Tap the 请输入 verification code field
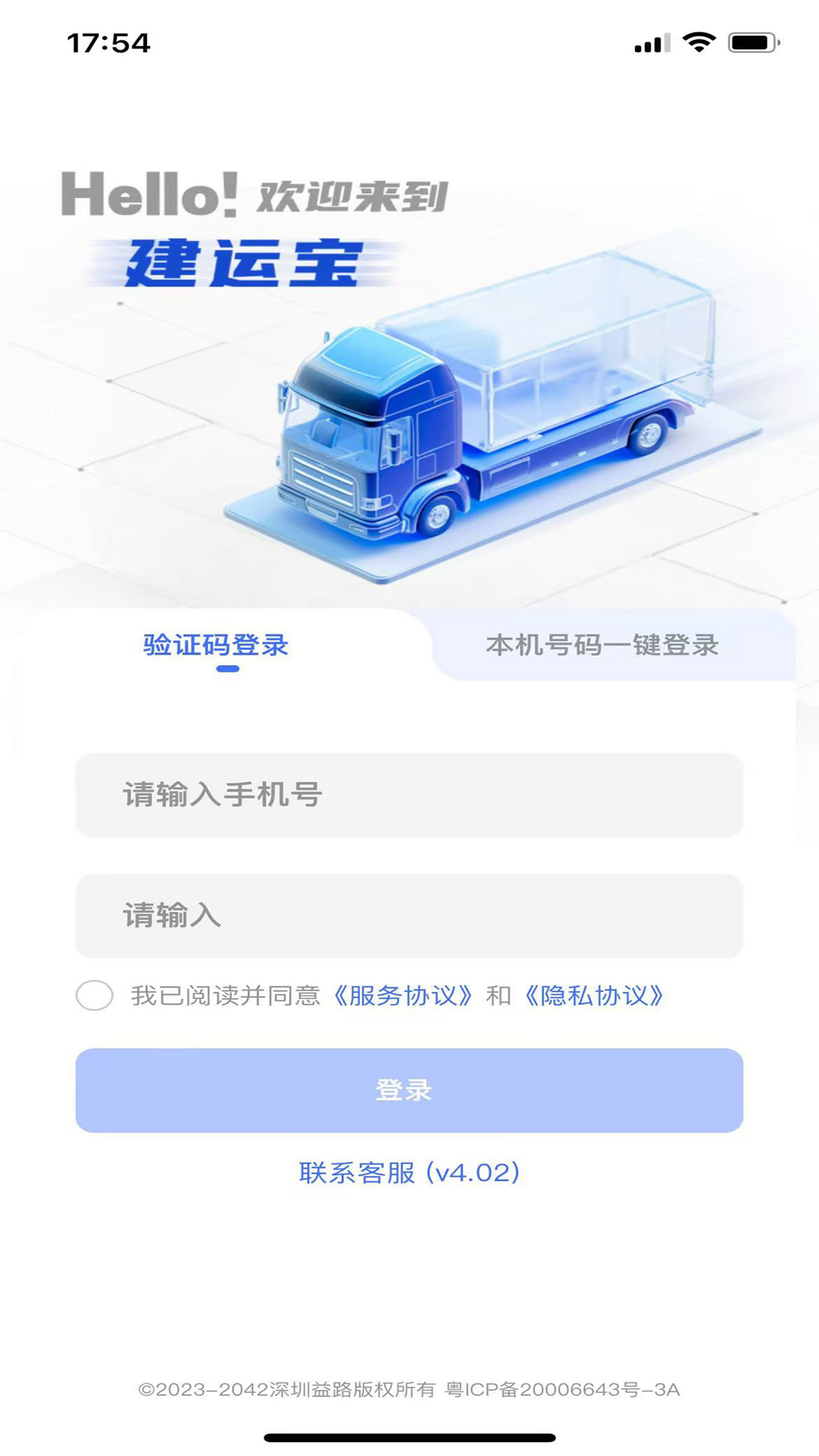This screenshot has height=1456, width=819. (x=409, y=915)
